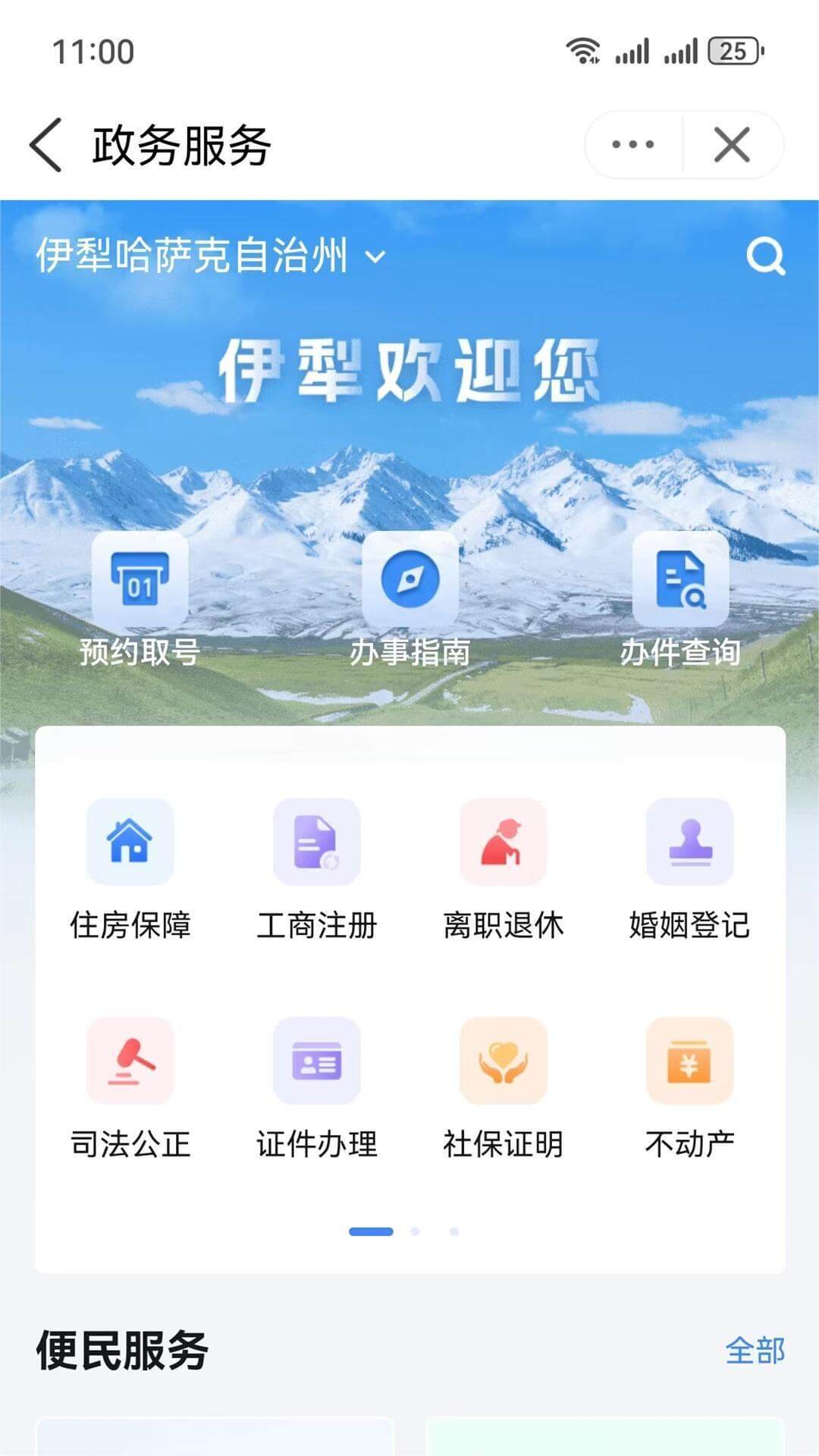Image resolution: width=819 pixels, height=1456 pixels.
Task: Open 不动产 services
Action: click(x=689, y=1088)
